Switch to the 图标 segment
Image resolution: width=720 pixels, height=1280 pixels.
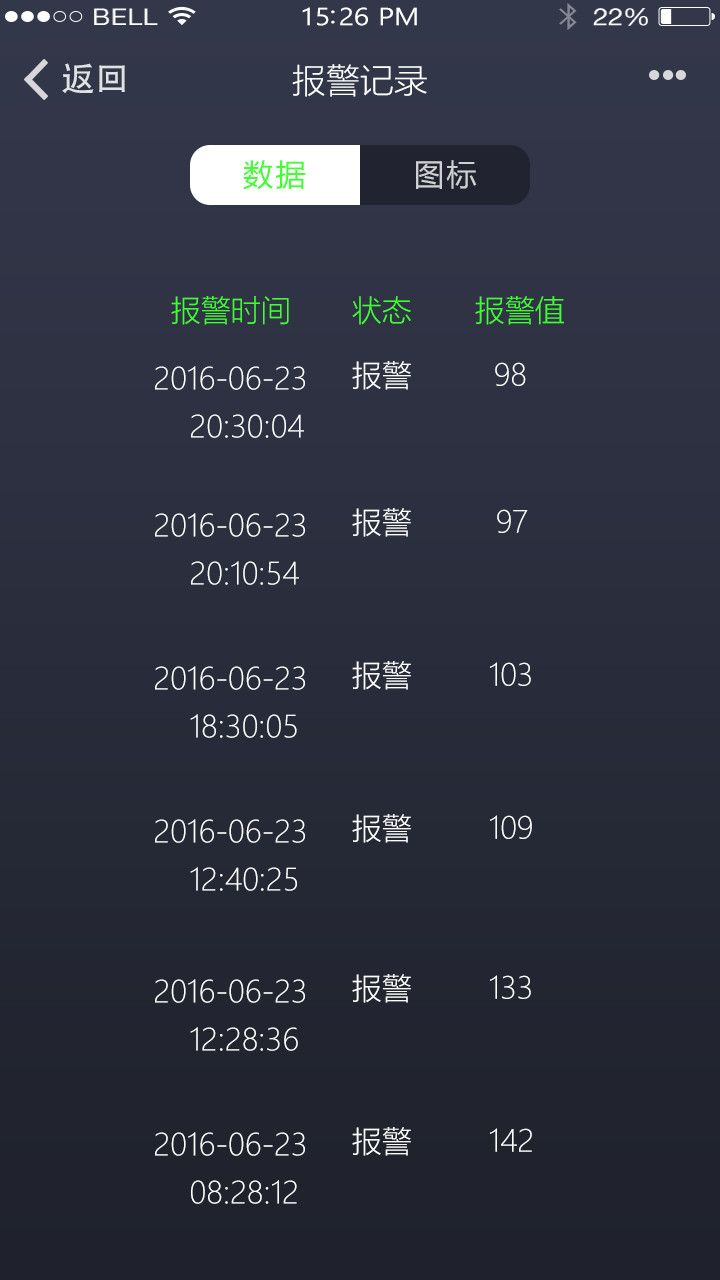pos(445,175)
